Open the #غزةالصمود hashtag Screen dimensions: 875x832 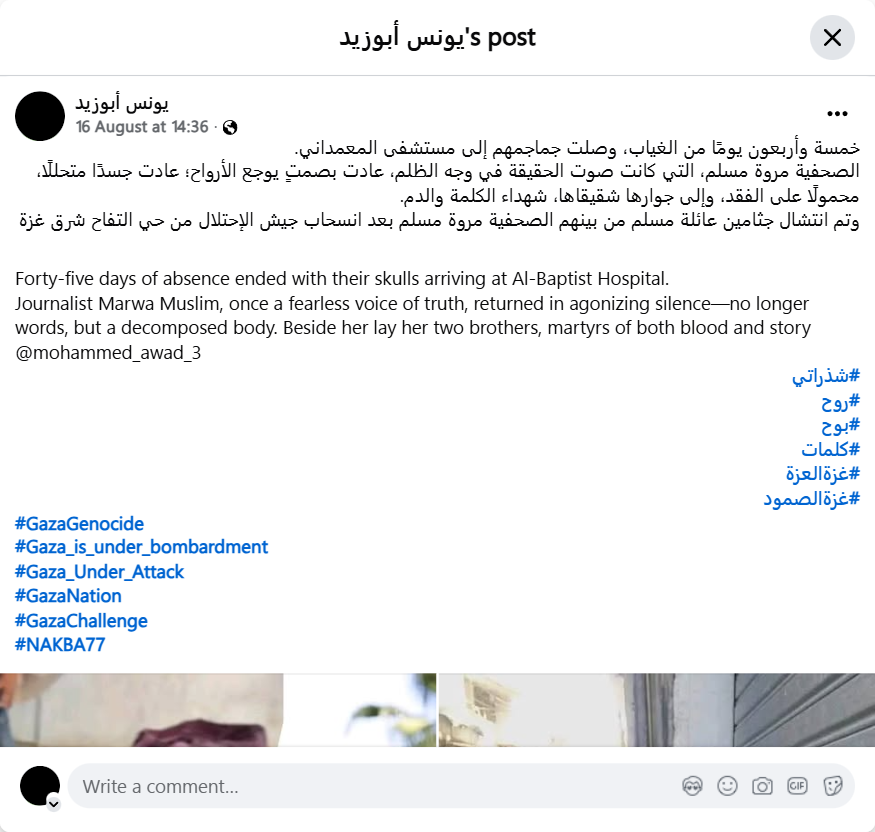pos(811,498)
